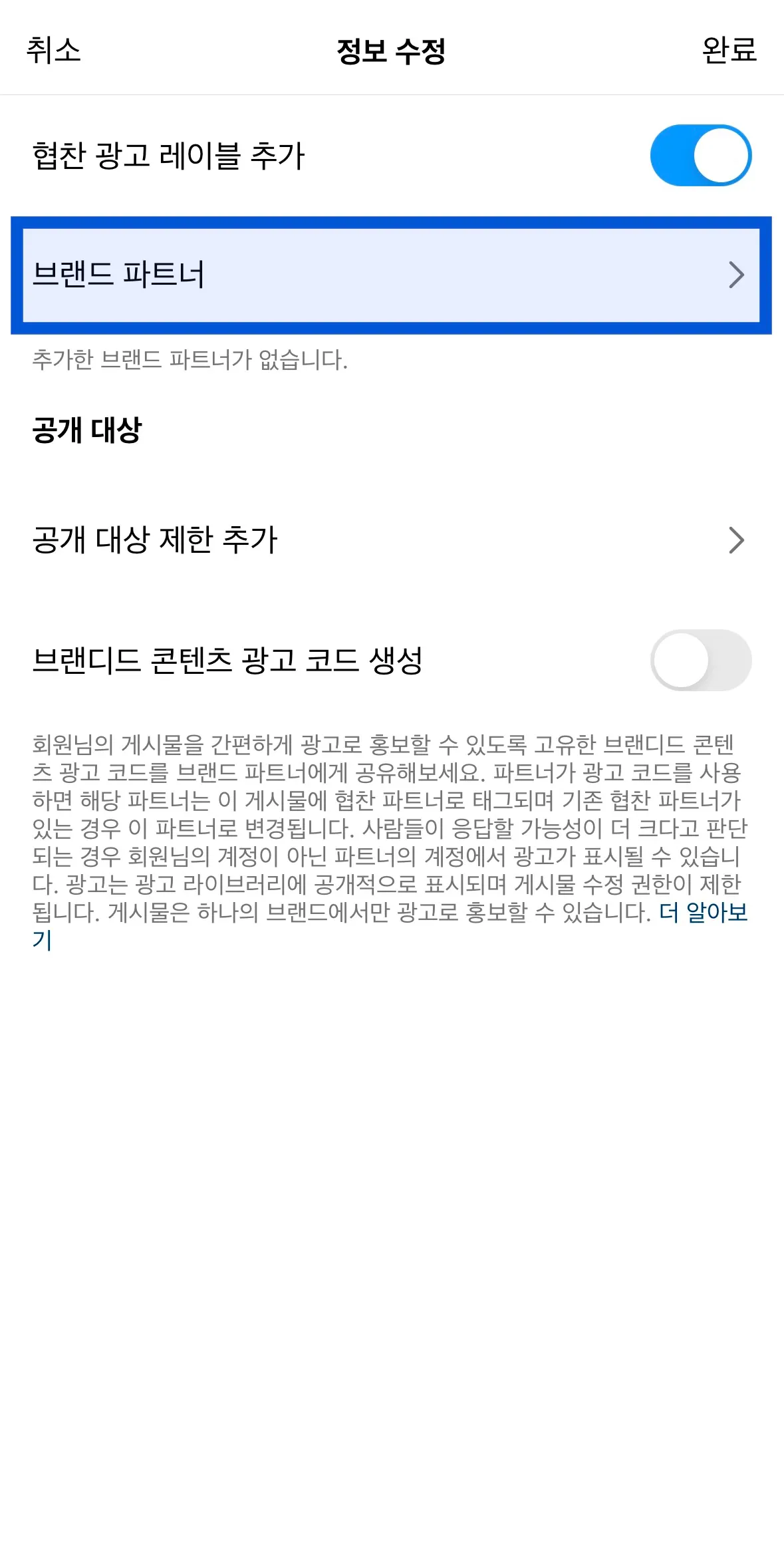The image size is (784, 1542).
Task: Enable 브랜디드 콘텐츠 광고 코드 생성 switch
Action: (x=700, y=660)
